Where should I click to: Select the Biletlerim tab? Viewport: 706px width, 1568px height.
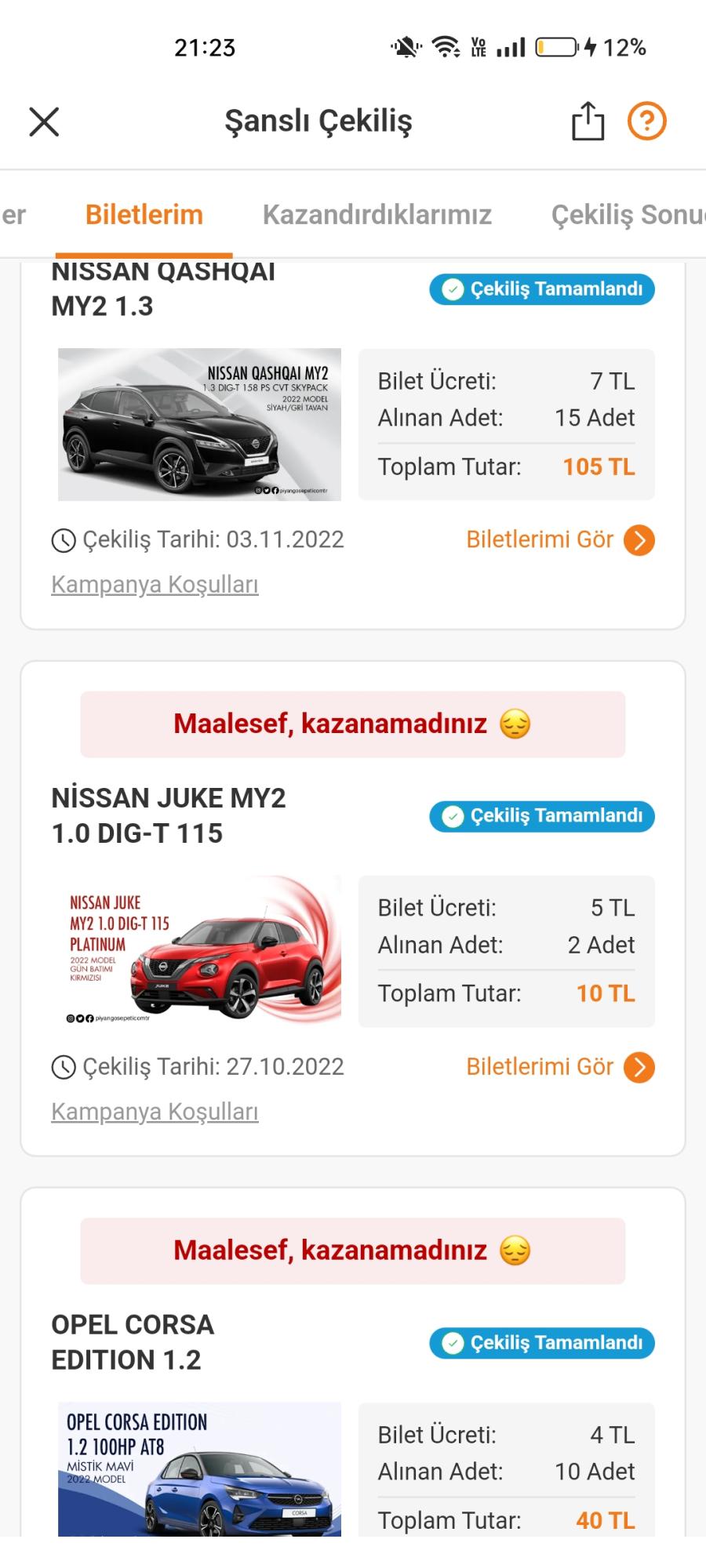pyautogui.click(x=144, y=214)
